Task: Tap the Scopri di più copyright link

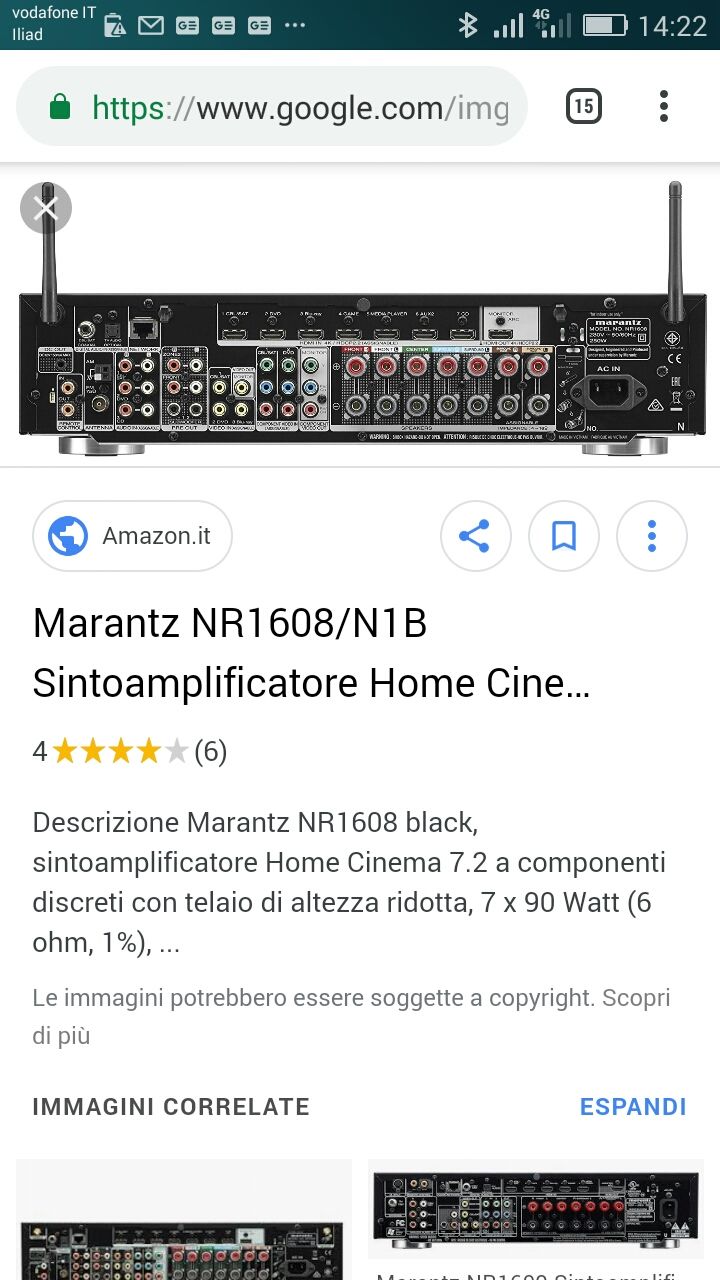Action: click(x=350, y=1016)
